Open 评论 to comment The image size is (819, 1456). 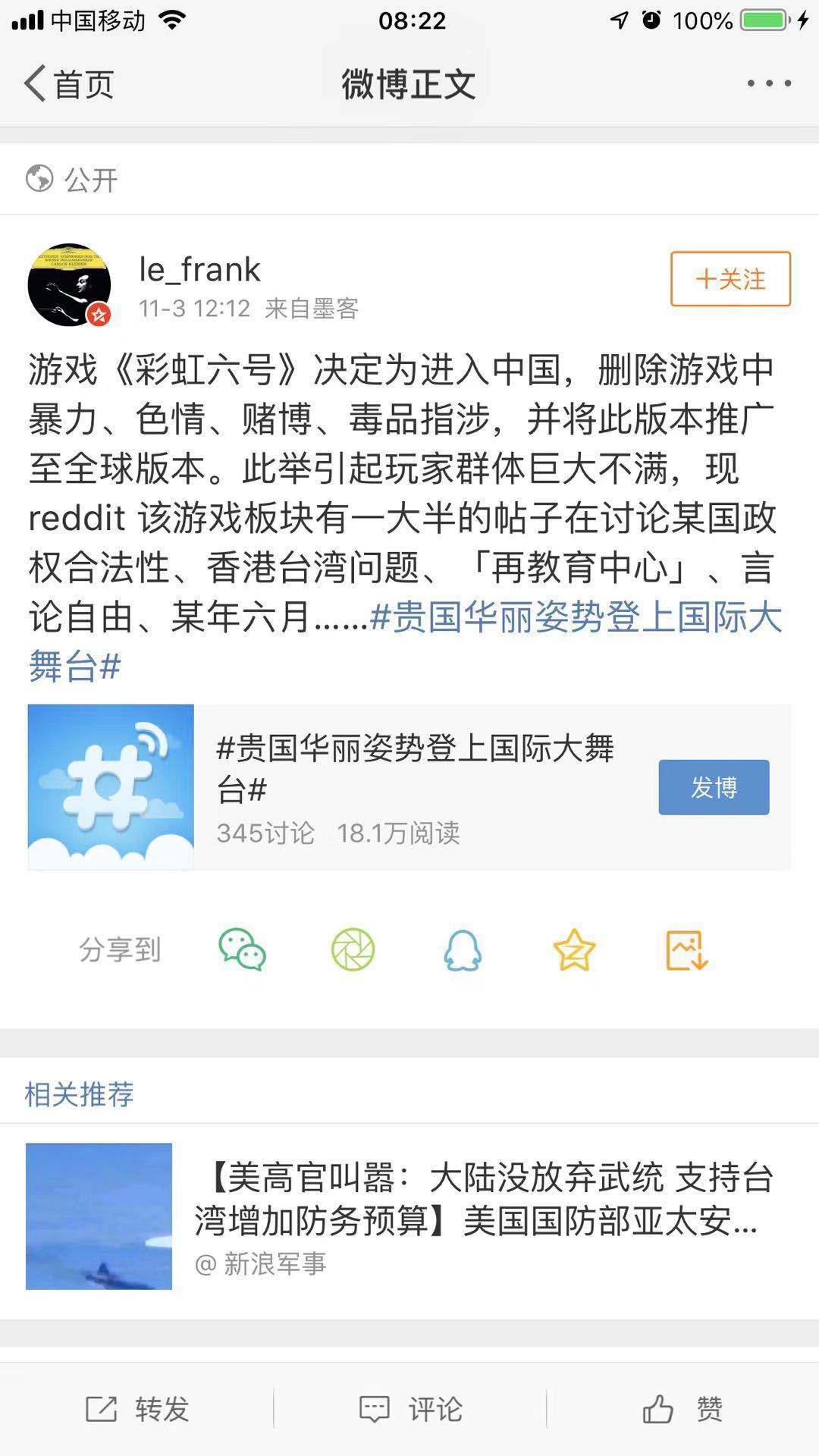tap(409, 1409)
